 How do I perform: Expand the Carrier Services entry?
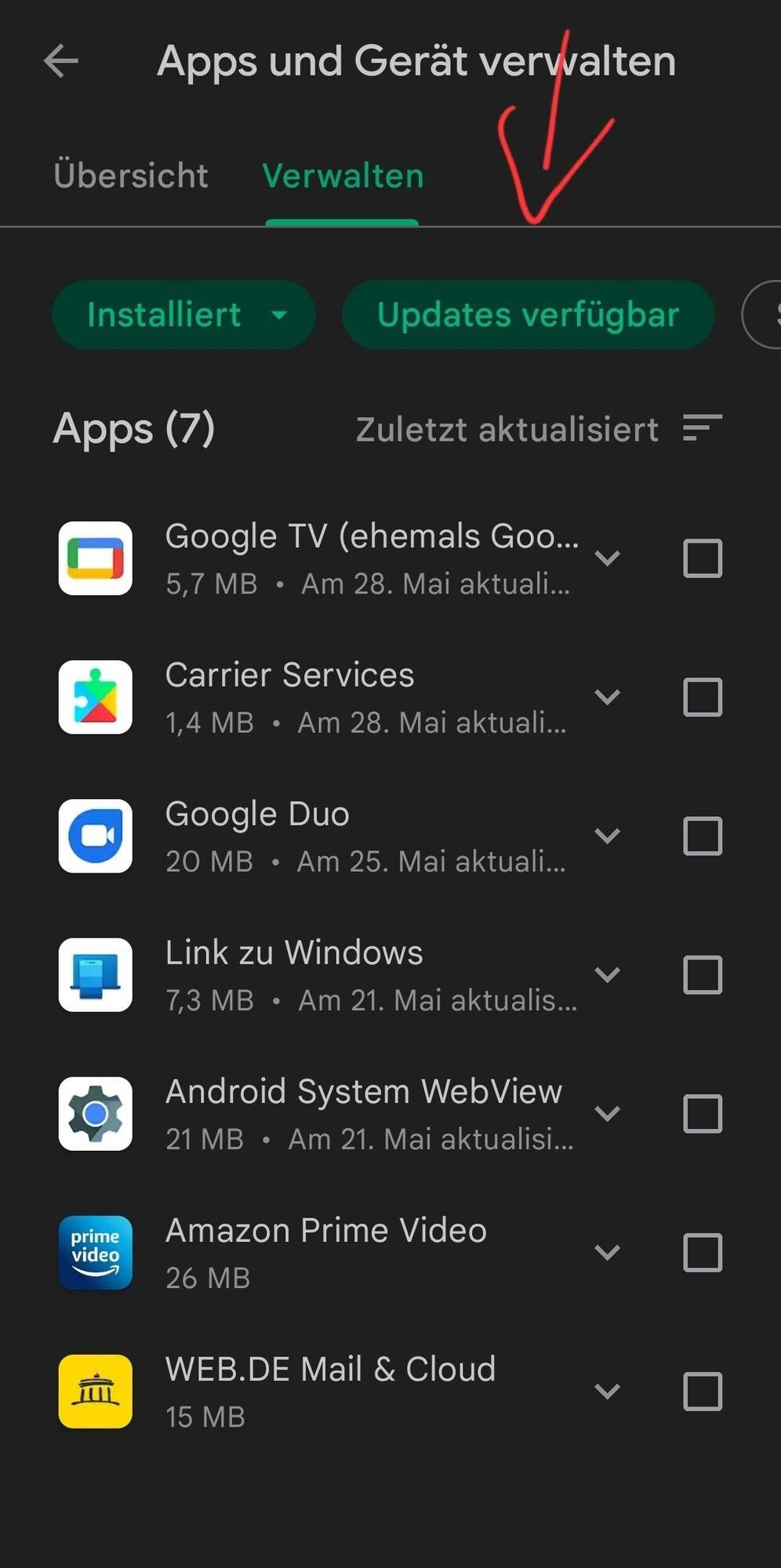tap(608, 697)
